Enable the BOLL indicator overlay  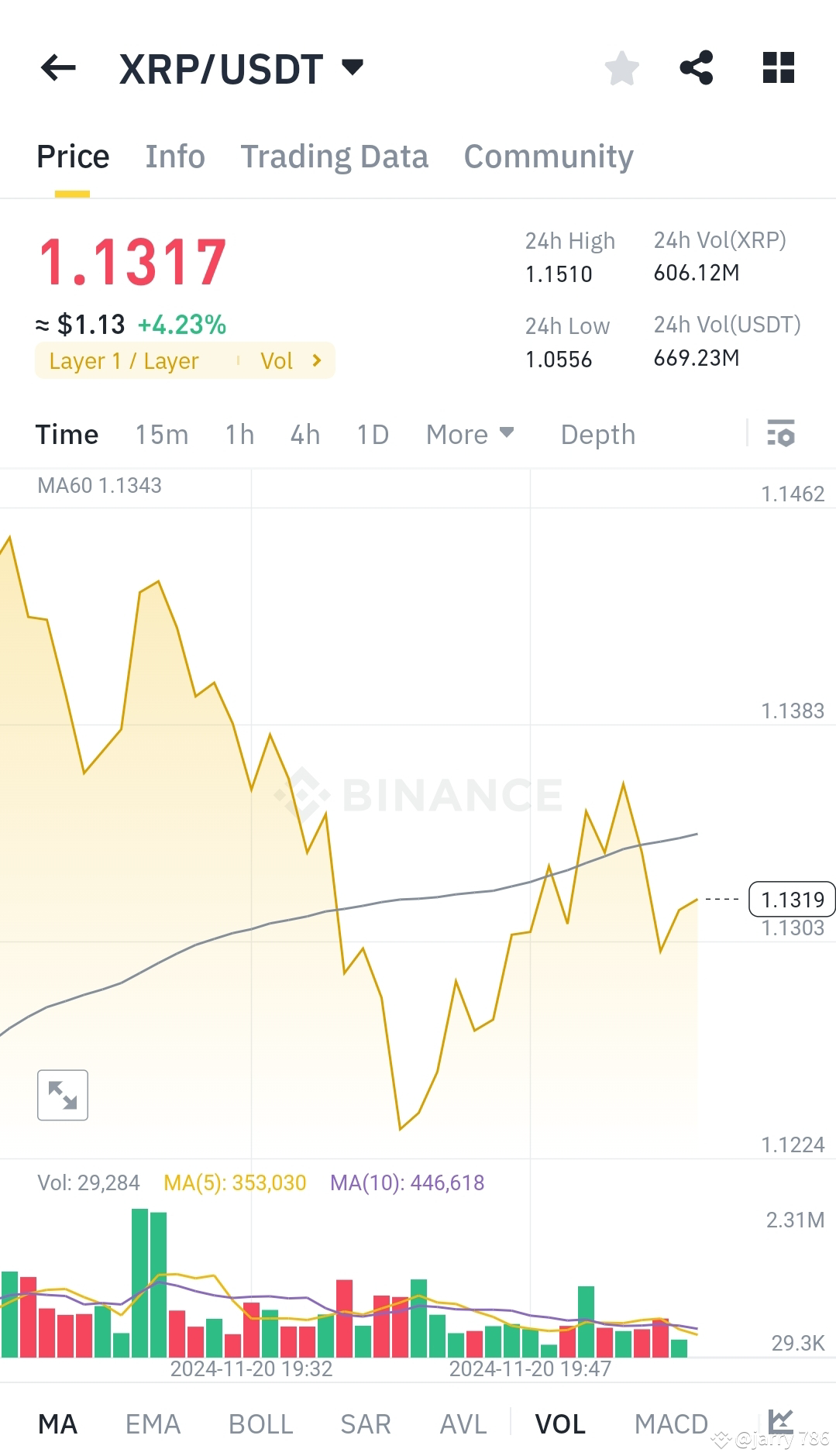coord(260,1423)
